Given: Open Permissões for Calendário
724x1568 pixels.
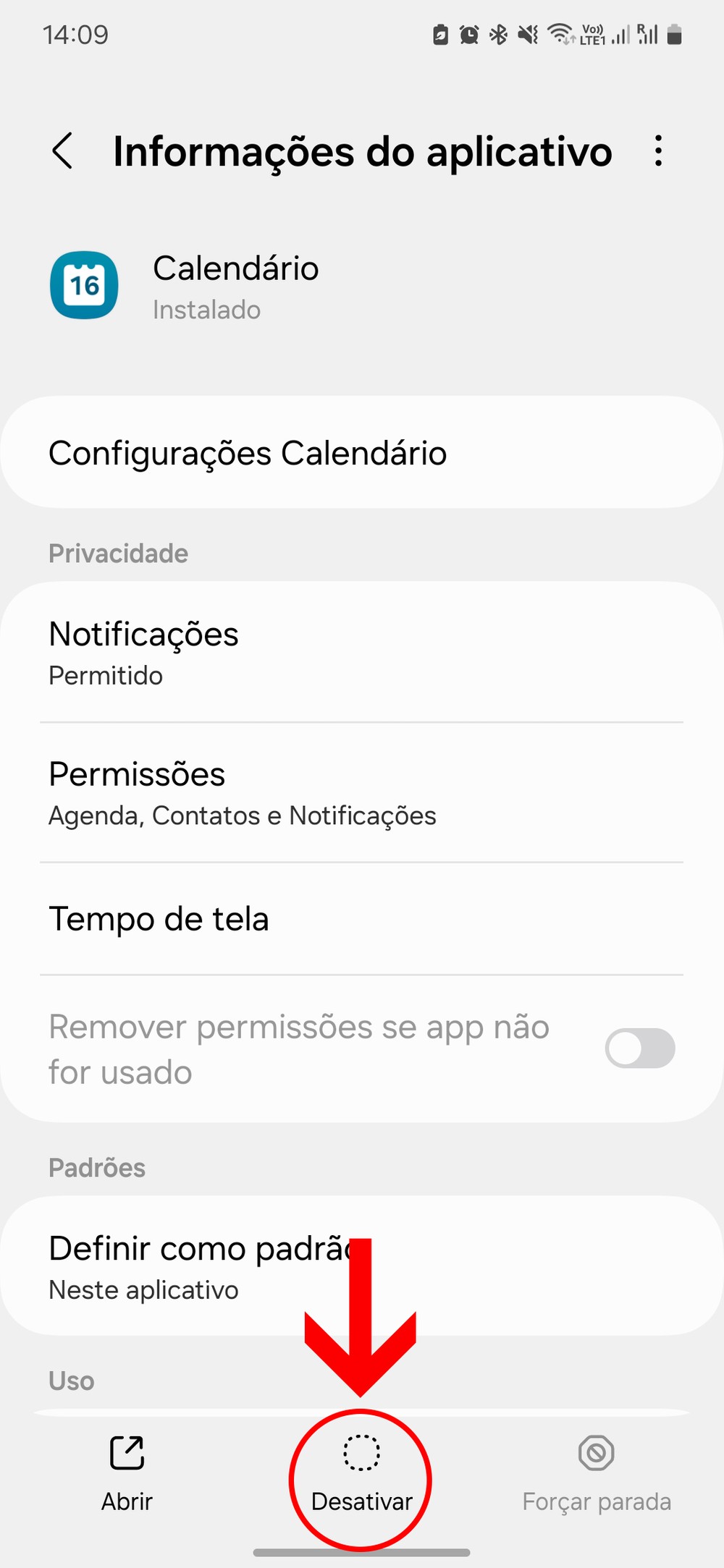Looking at the screenshot, I should pos(362,793).
